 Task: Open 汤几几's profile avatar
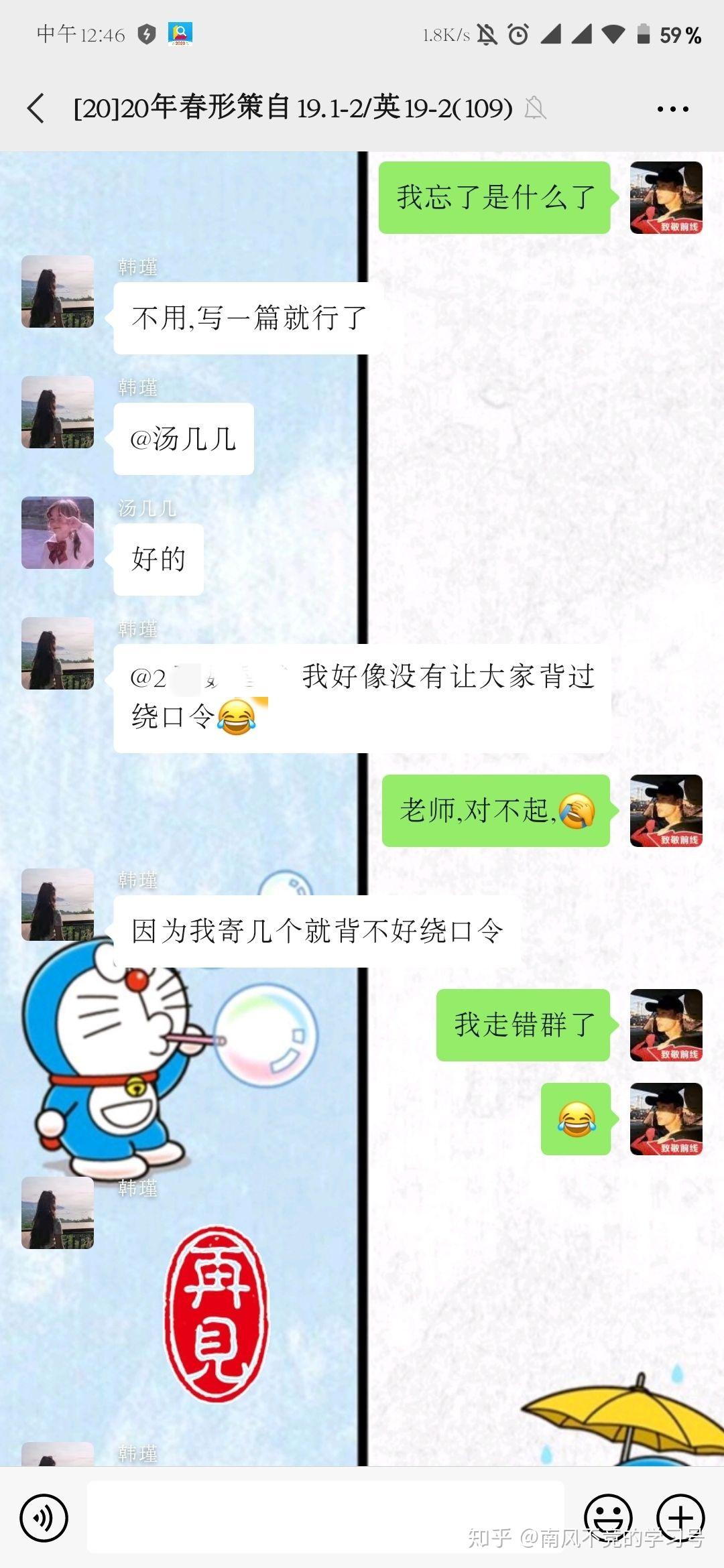pos(58,533)
